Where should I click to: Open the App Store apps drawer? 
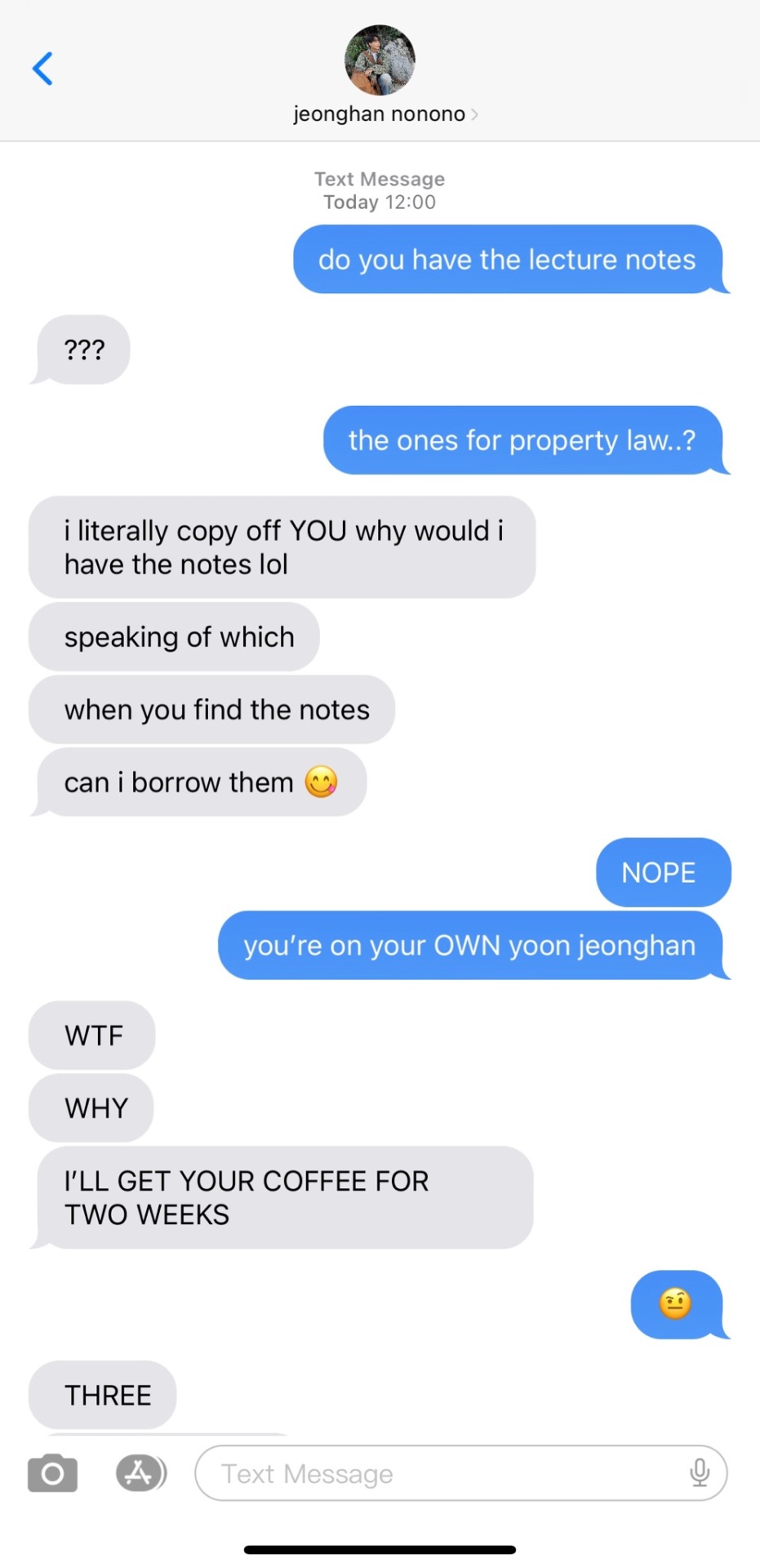pyautogui.click(x=140, y=1473)
